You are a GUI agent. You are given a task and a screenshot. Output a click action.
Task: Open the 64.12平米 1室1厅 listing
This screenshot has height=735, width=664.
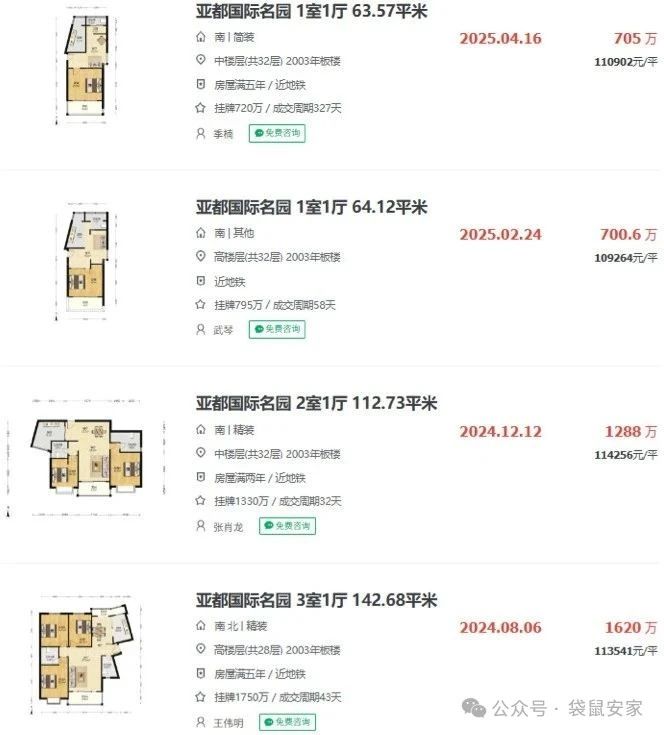311,207
